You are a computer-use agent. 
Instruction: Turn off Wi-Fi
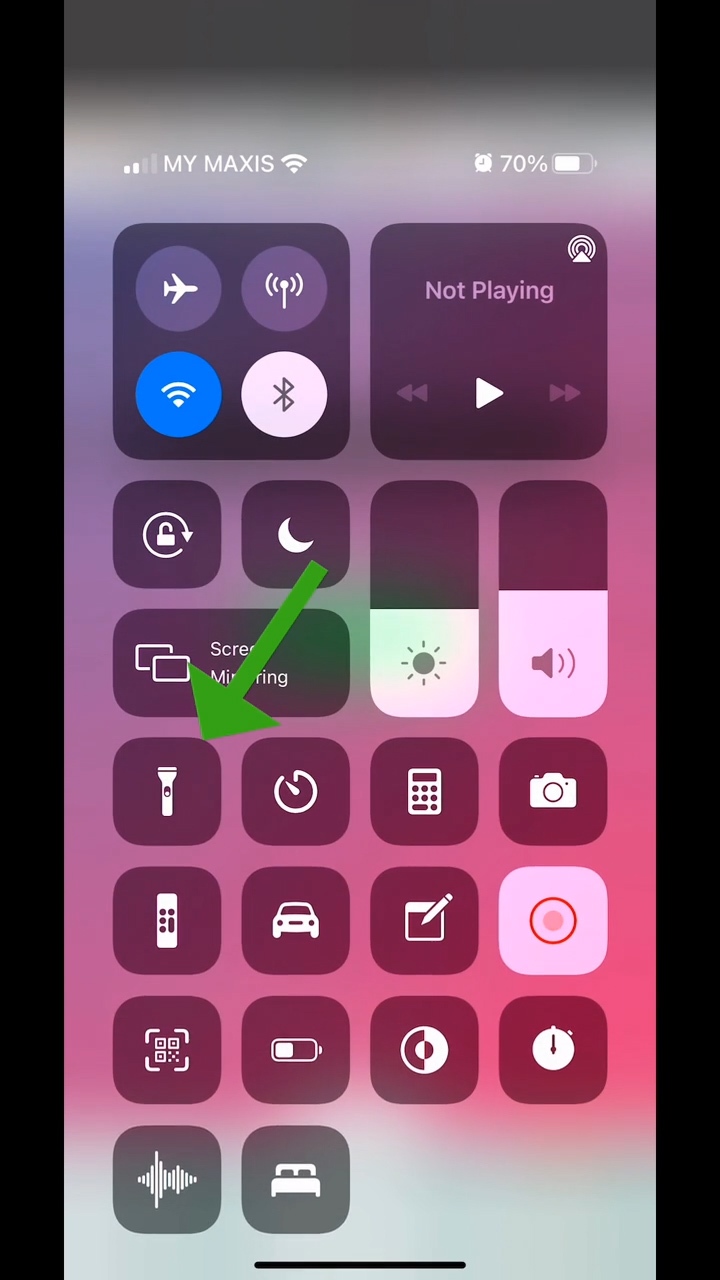tap(178, 395)
